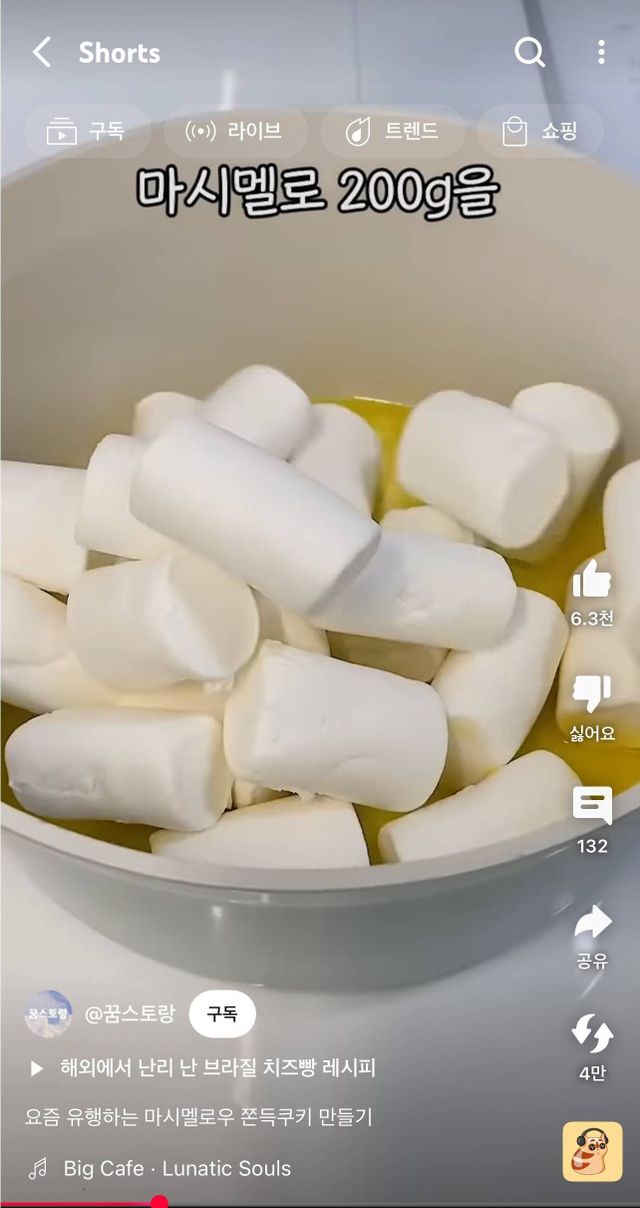Open the three-dot overflow menu
The image size is (640, 1208).
[601, 53]
